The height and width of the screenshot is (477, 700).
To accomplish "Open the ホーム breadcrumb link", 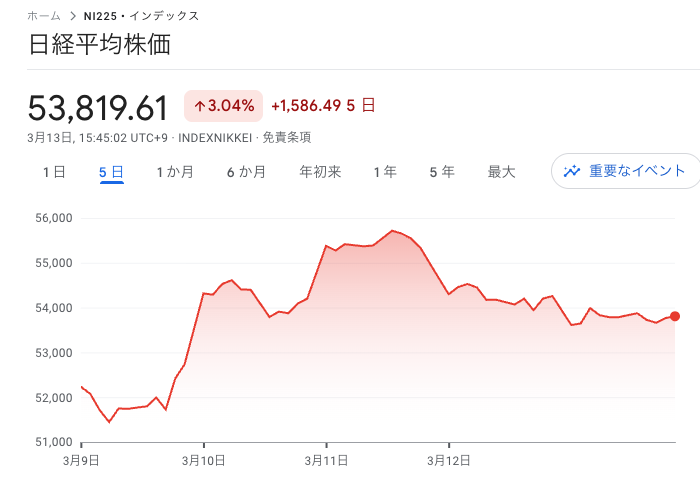I will [x=43, y=16].
